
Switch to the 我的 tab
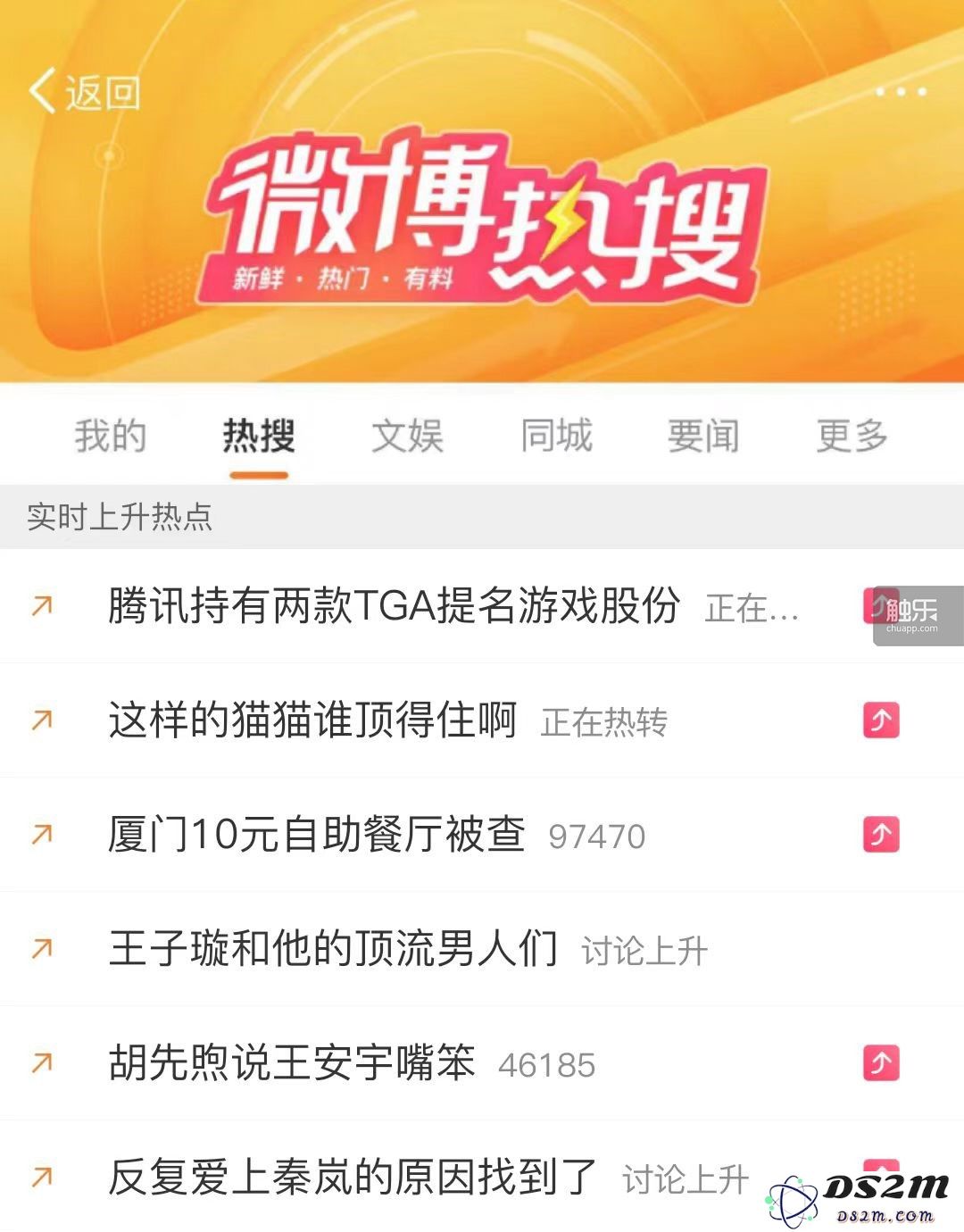[x=110, y=436]
